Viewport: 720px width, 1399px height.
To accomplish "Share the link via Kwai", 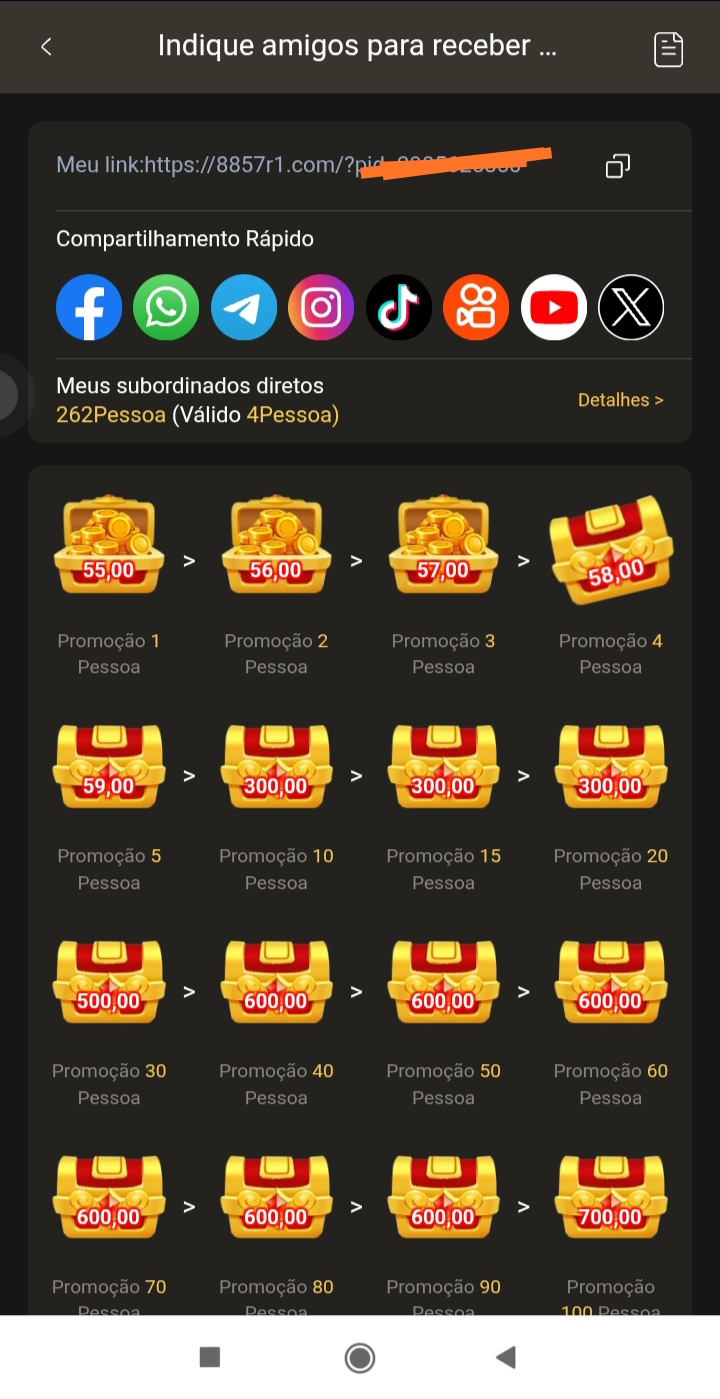I will pos(476,308).
